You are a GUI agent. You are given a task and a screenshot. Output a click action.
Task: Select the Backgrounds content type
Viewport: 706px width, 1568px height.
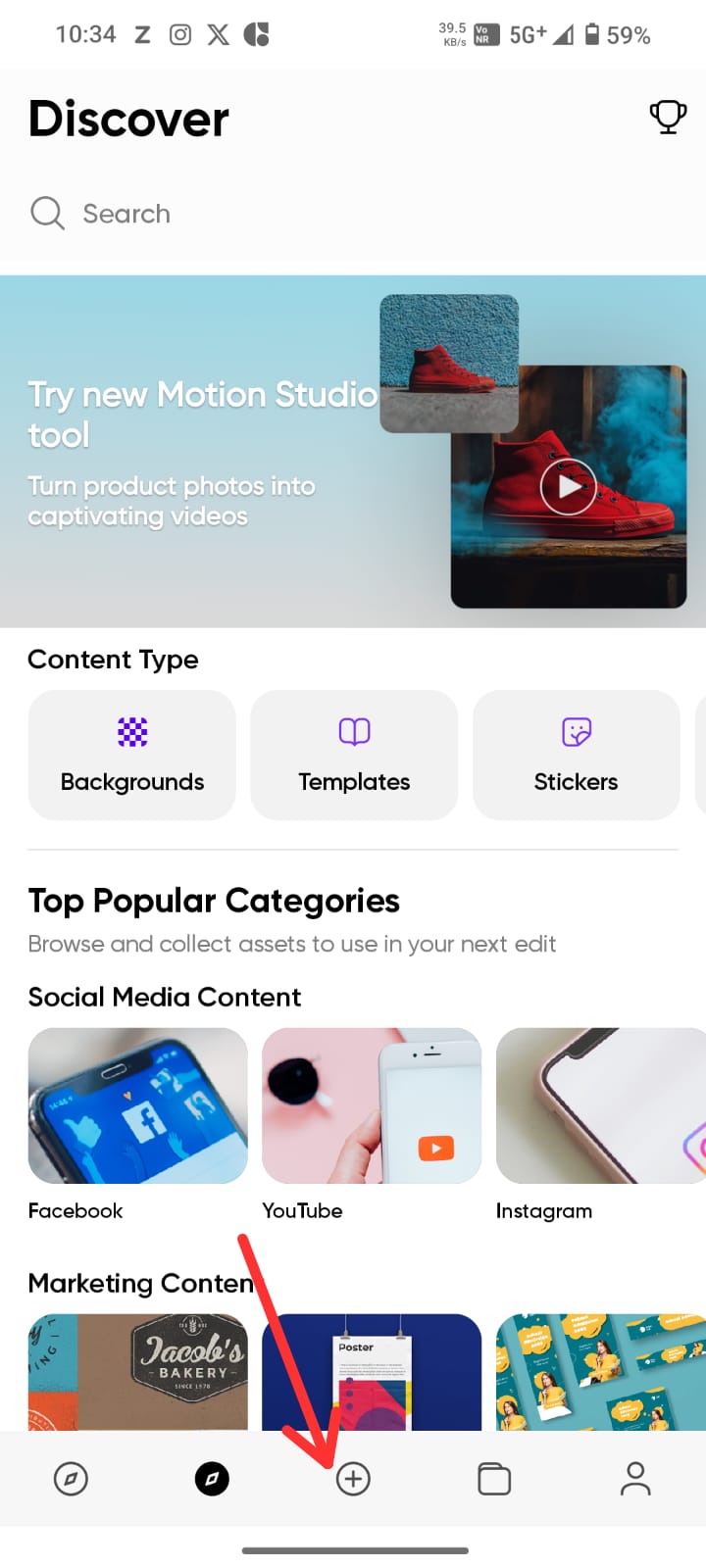coord(132,755)
